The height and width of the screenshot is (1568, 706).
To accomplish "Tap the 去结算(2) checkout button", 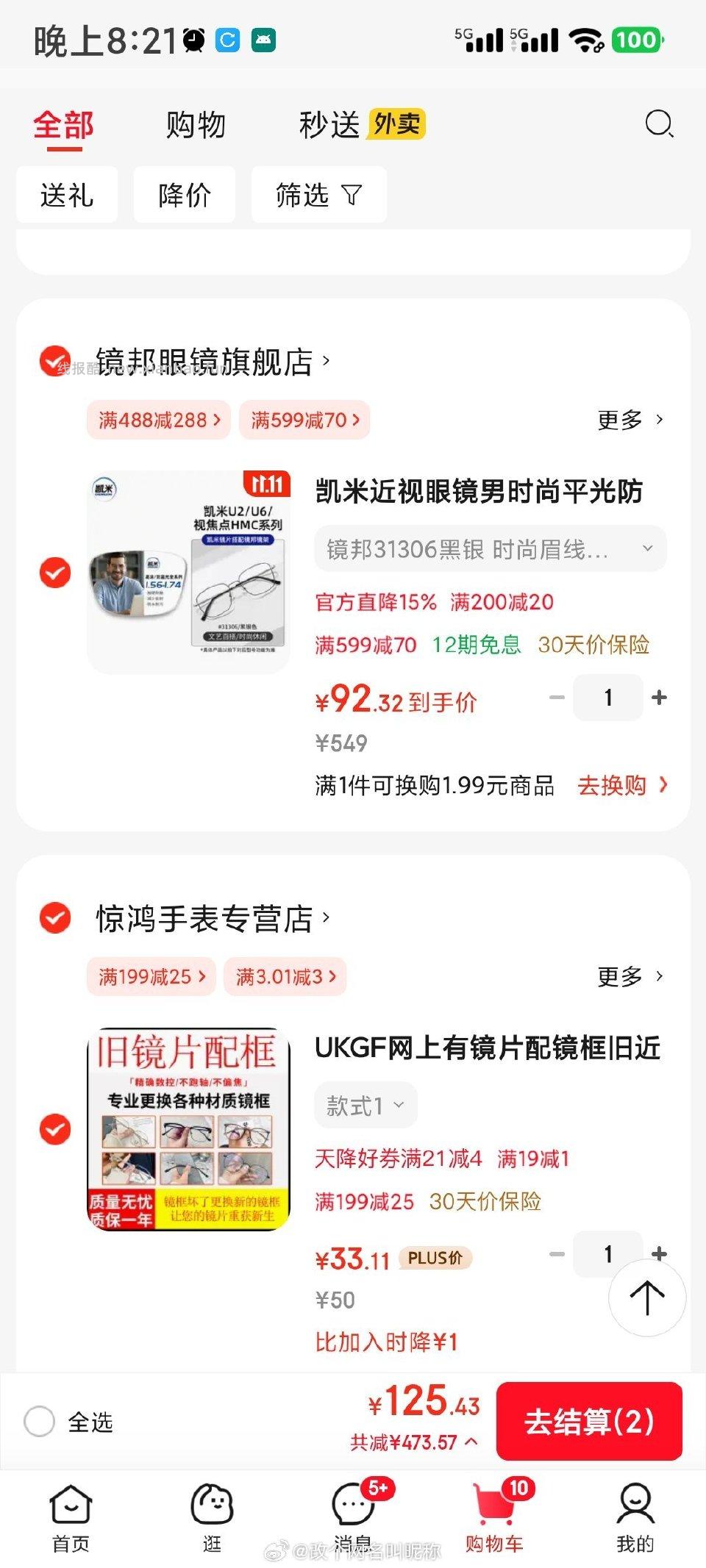I will pos(589,1422).
